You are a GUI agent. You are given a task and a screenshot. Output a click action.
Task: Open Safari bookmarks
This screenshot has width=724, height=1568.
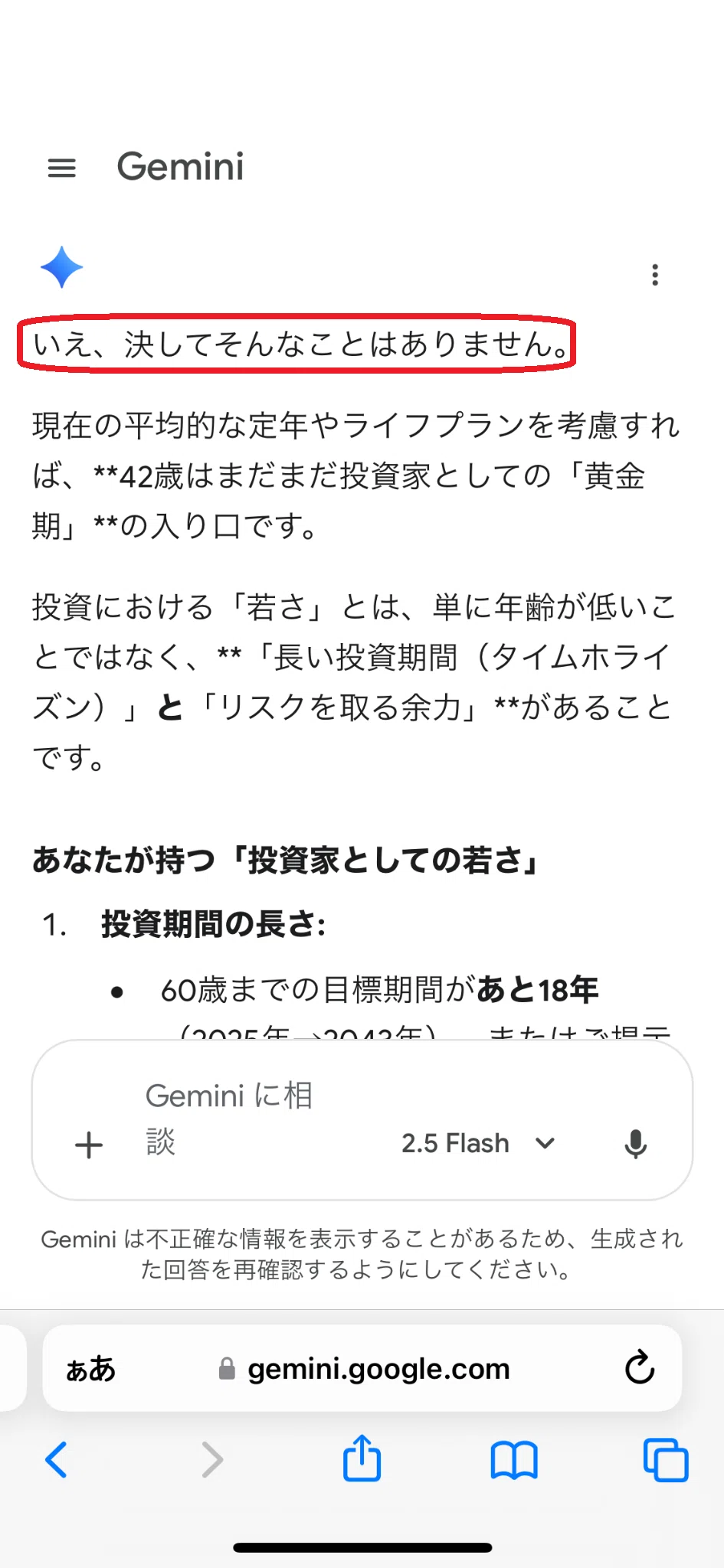coord(514,1460)
